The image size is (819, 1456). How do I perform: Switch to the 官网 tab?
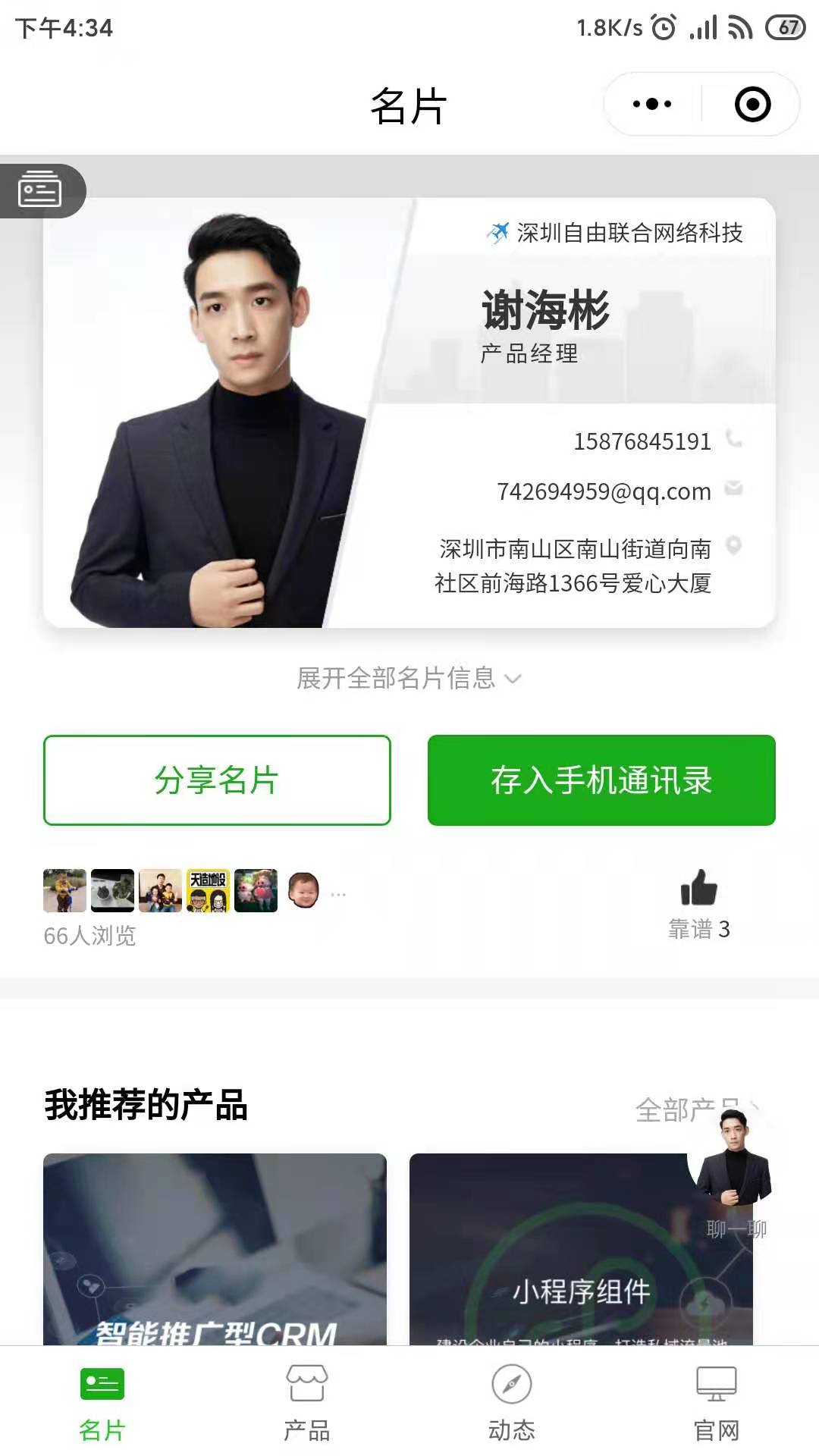[716, 1402]
